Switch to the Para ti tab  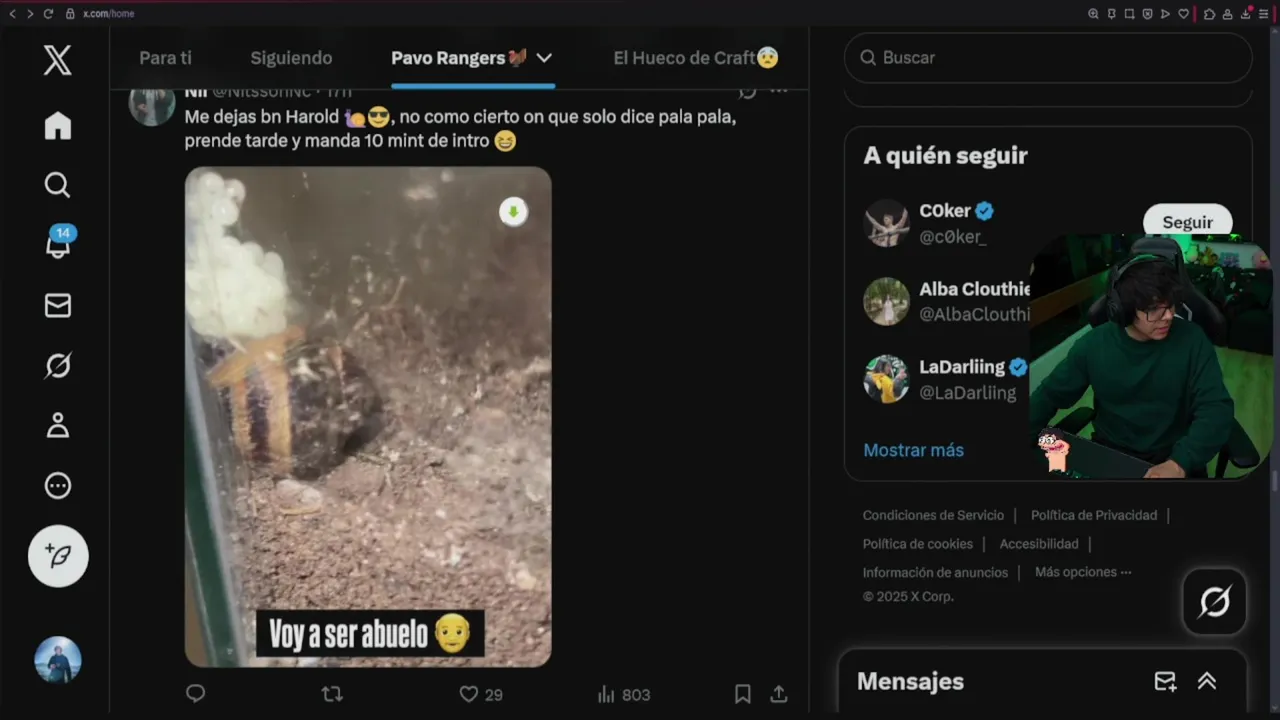coord(165,58)
